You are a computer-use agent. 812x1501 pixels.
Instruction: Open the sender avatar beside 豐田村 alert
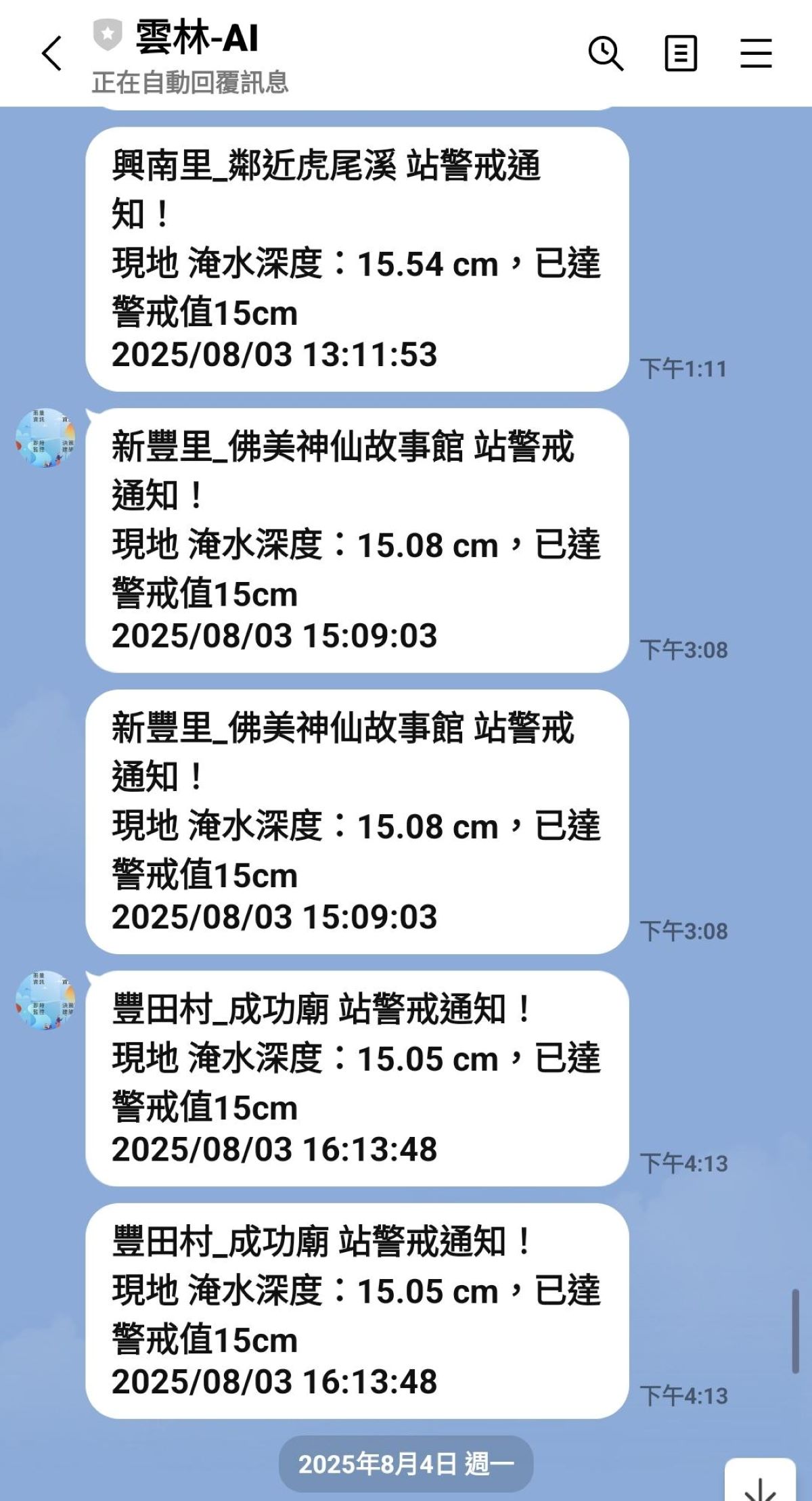(45, 1000)
